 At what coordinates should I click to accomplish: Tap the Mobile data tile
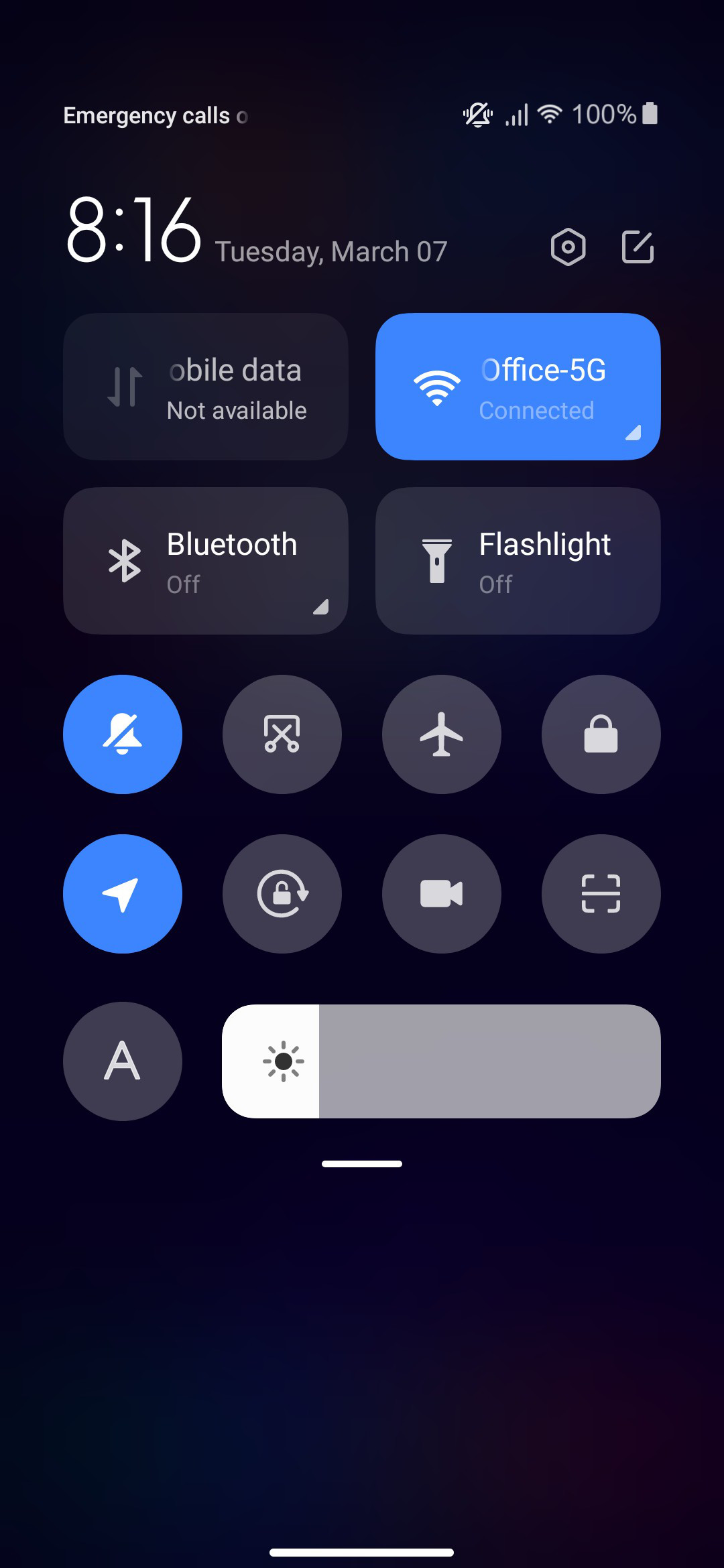coord(206,387)
